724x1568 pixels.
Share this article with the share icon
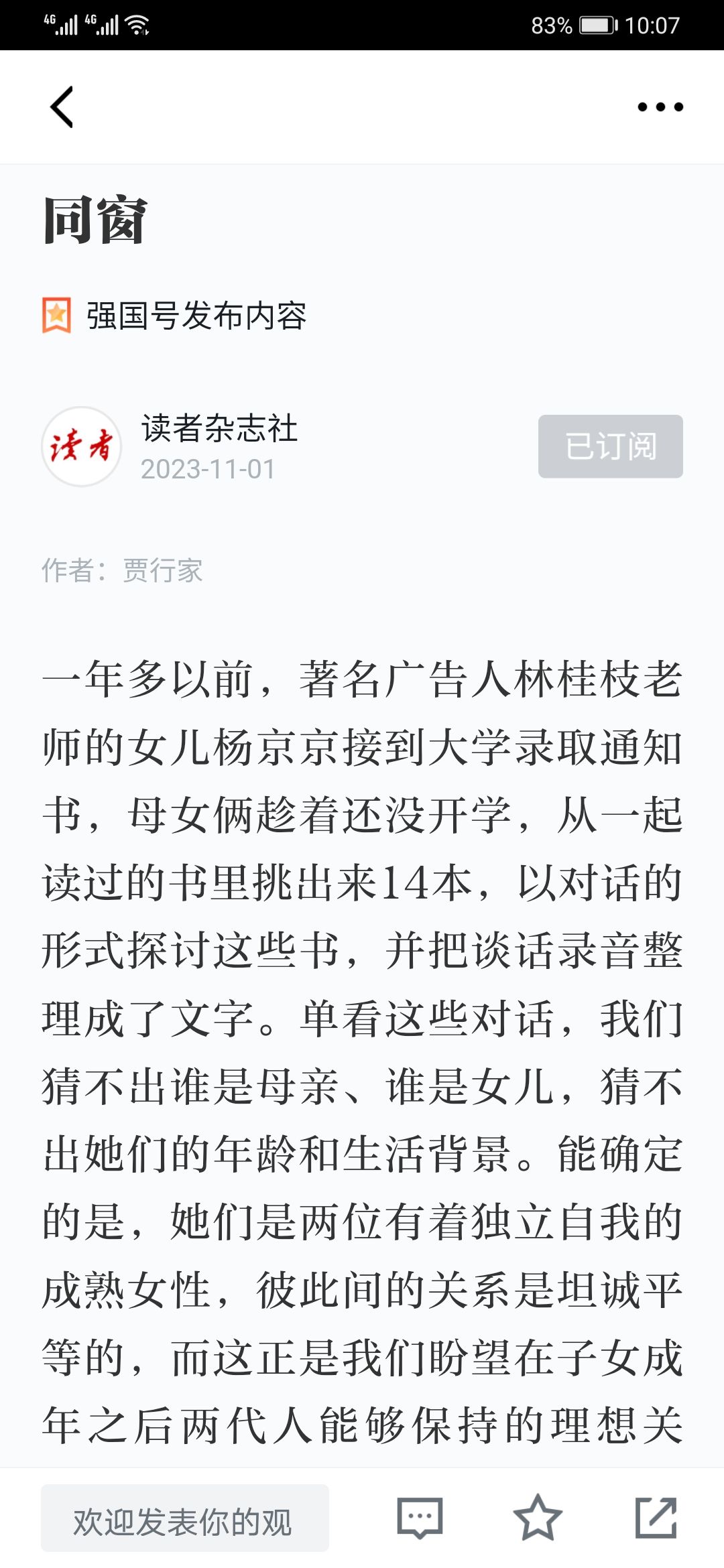pyautogui.click(x=656, y=1518)
